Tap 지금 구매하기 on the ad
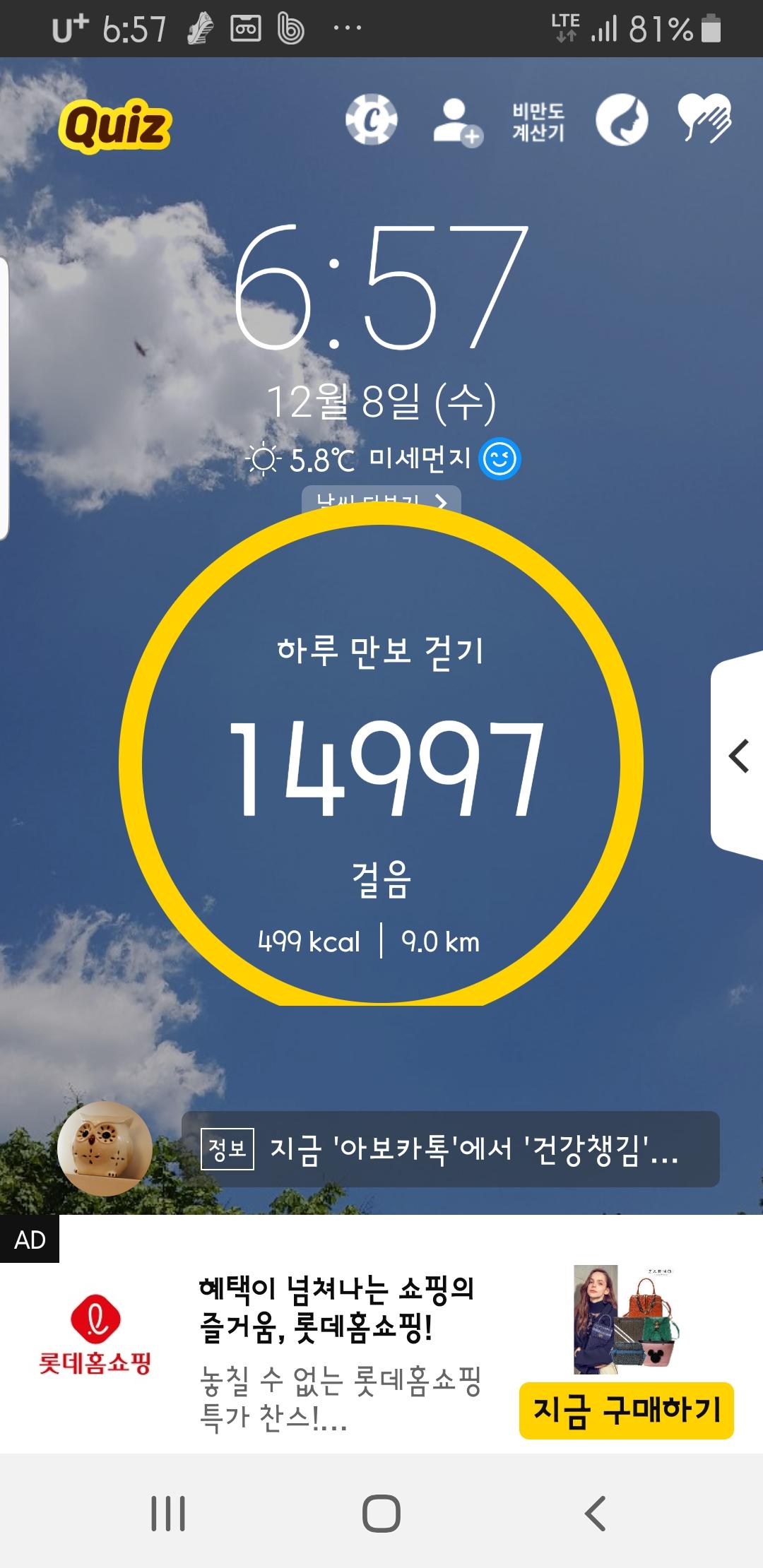 (626, 1410)
